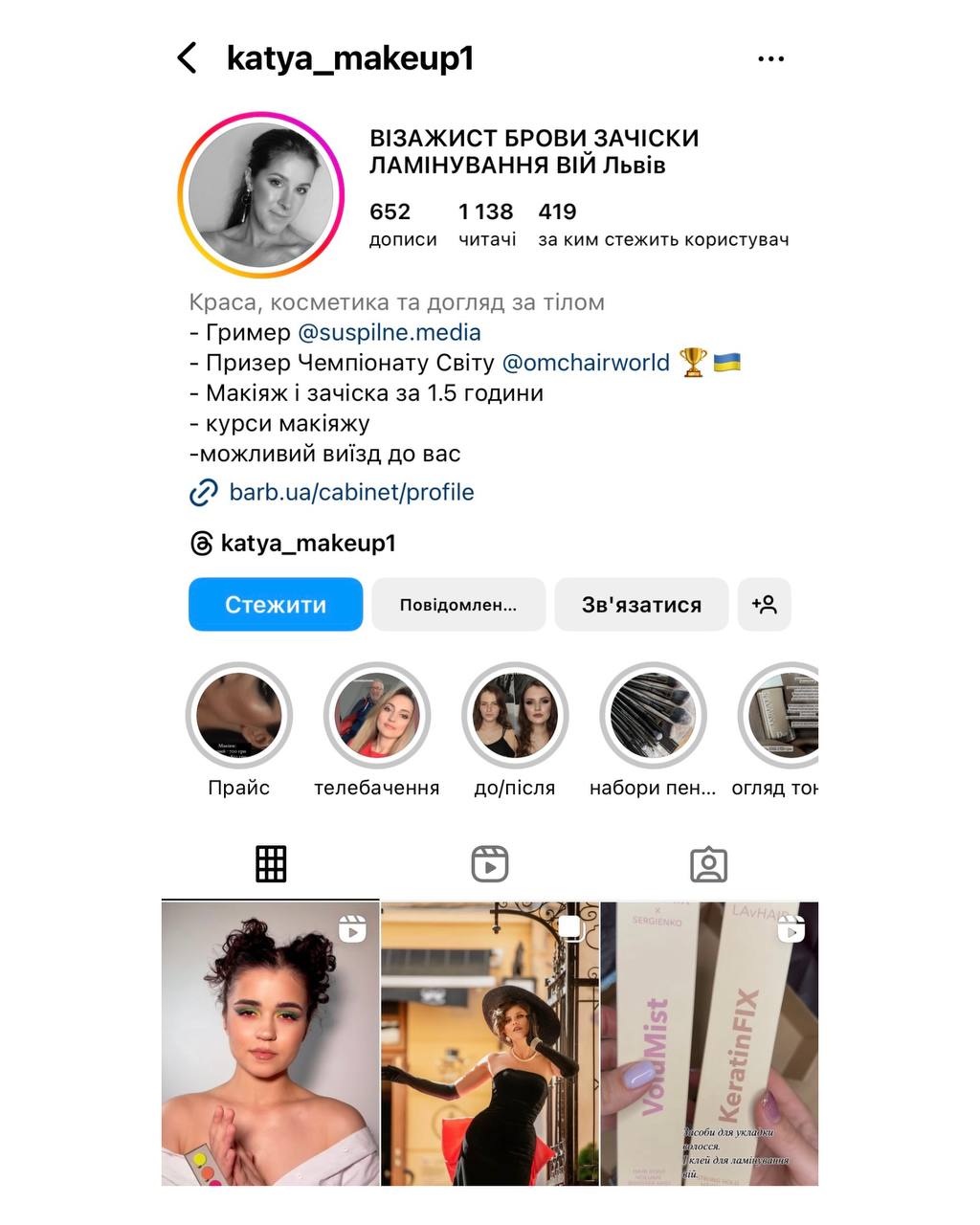Screen dimensions: 980x1225
Task: Open the 1 138 читачі followers list
Action: point(486,224)
